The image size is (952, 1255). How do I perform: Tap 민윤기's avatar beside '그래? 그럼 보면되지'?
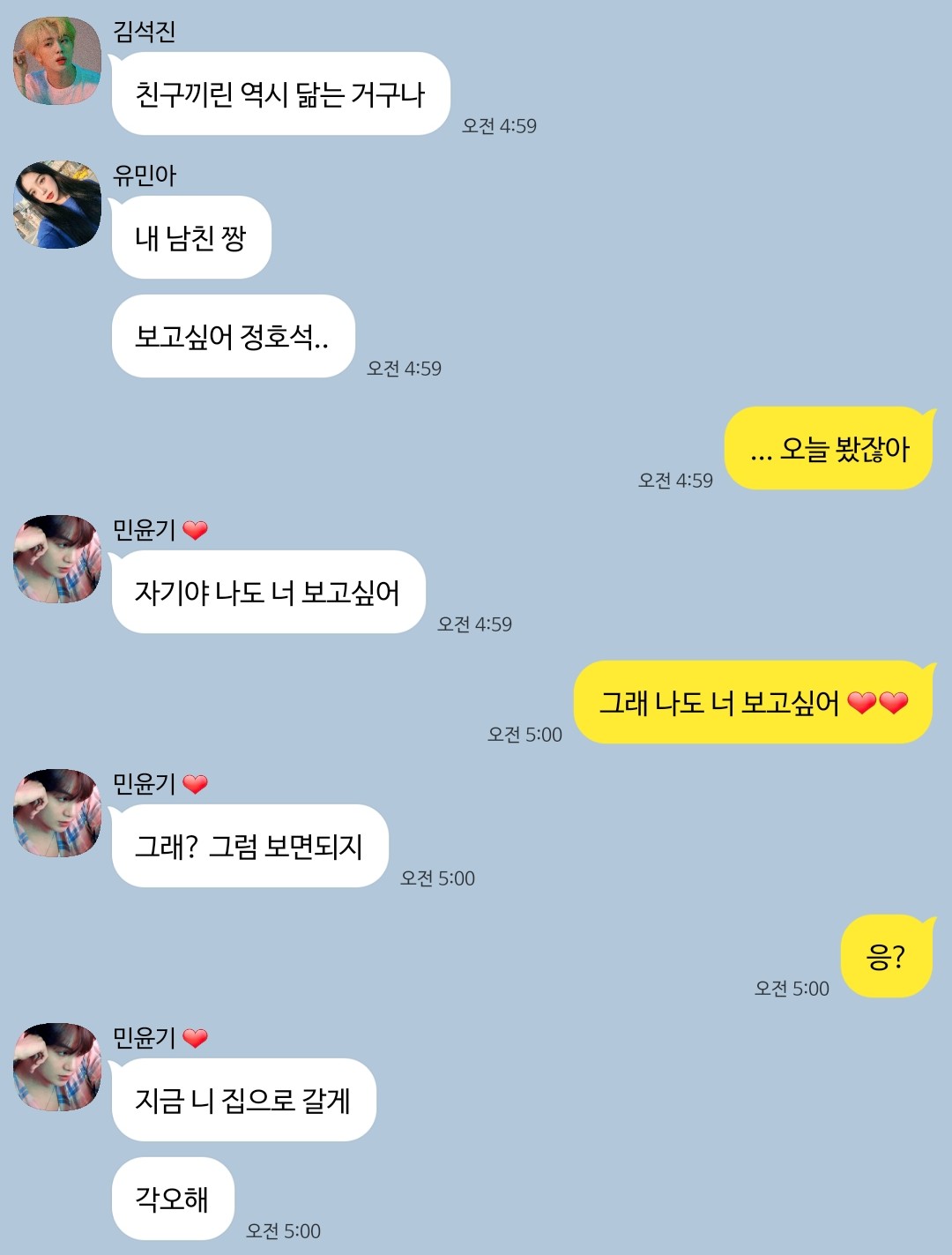(57, 813)
